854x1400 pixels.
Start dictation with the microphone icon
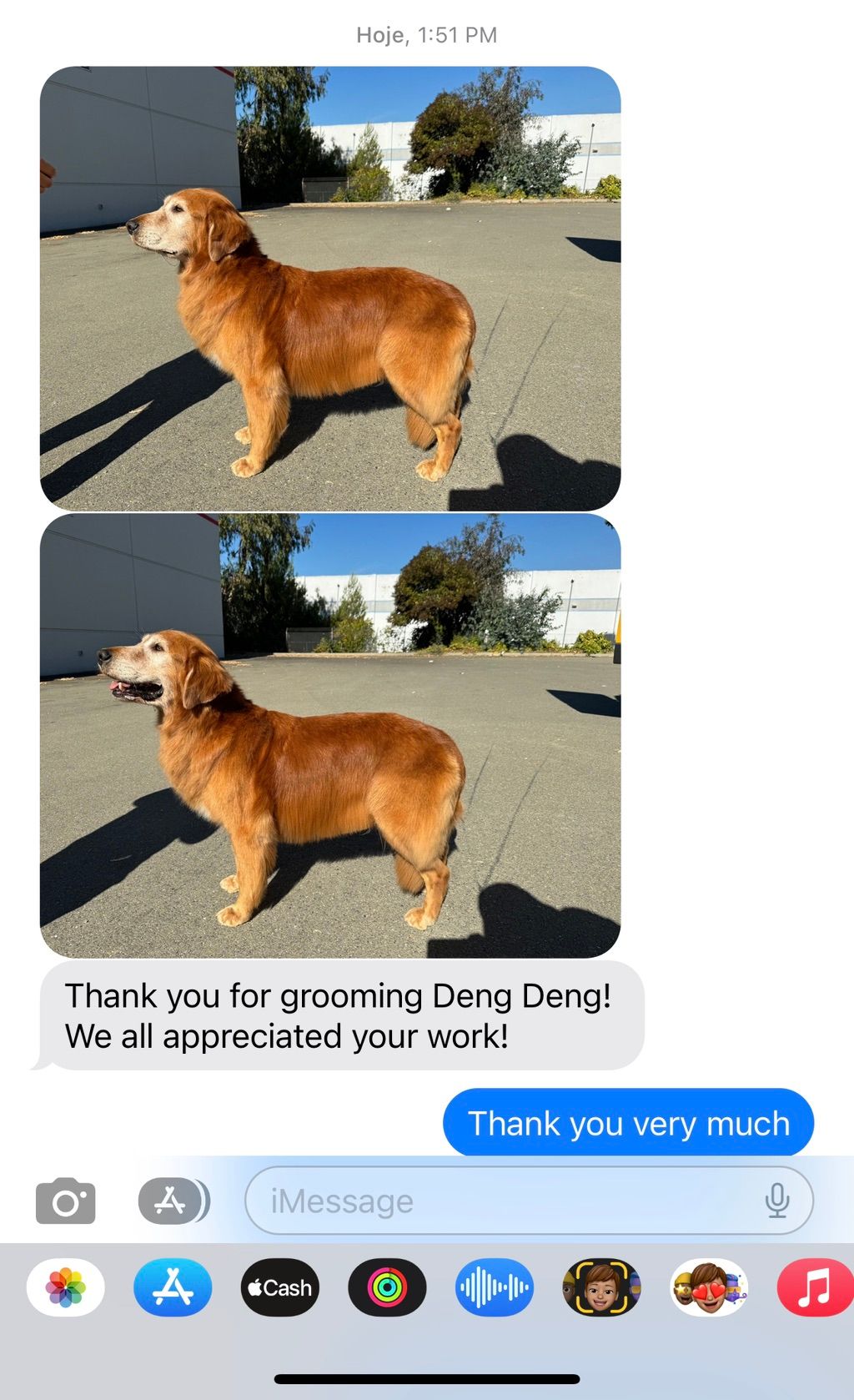click(776, 1201)
